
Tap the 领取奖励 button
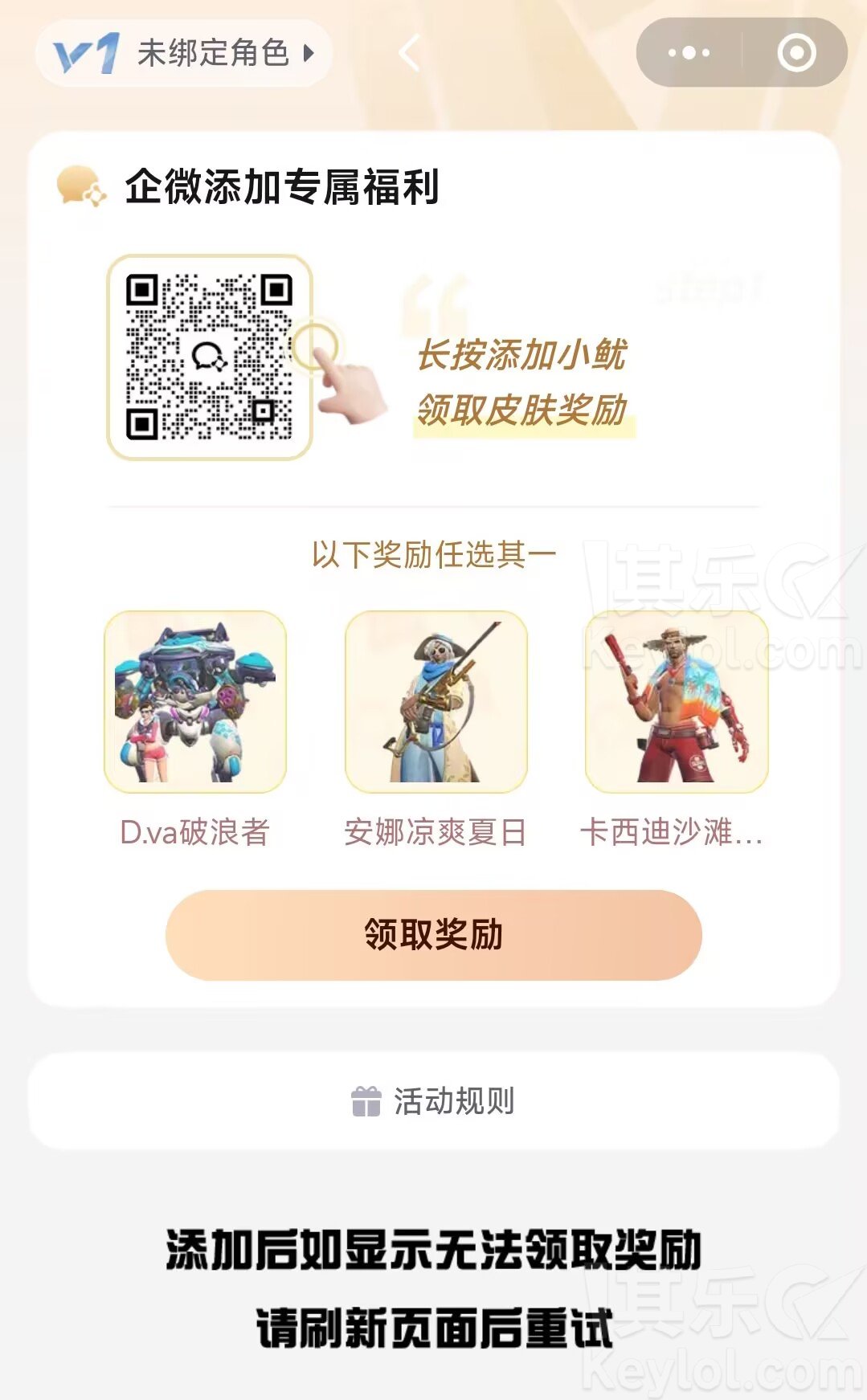[x=434, y=935]
